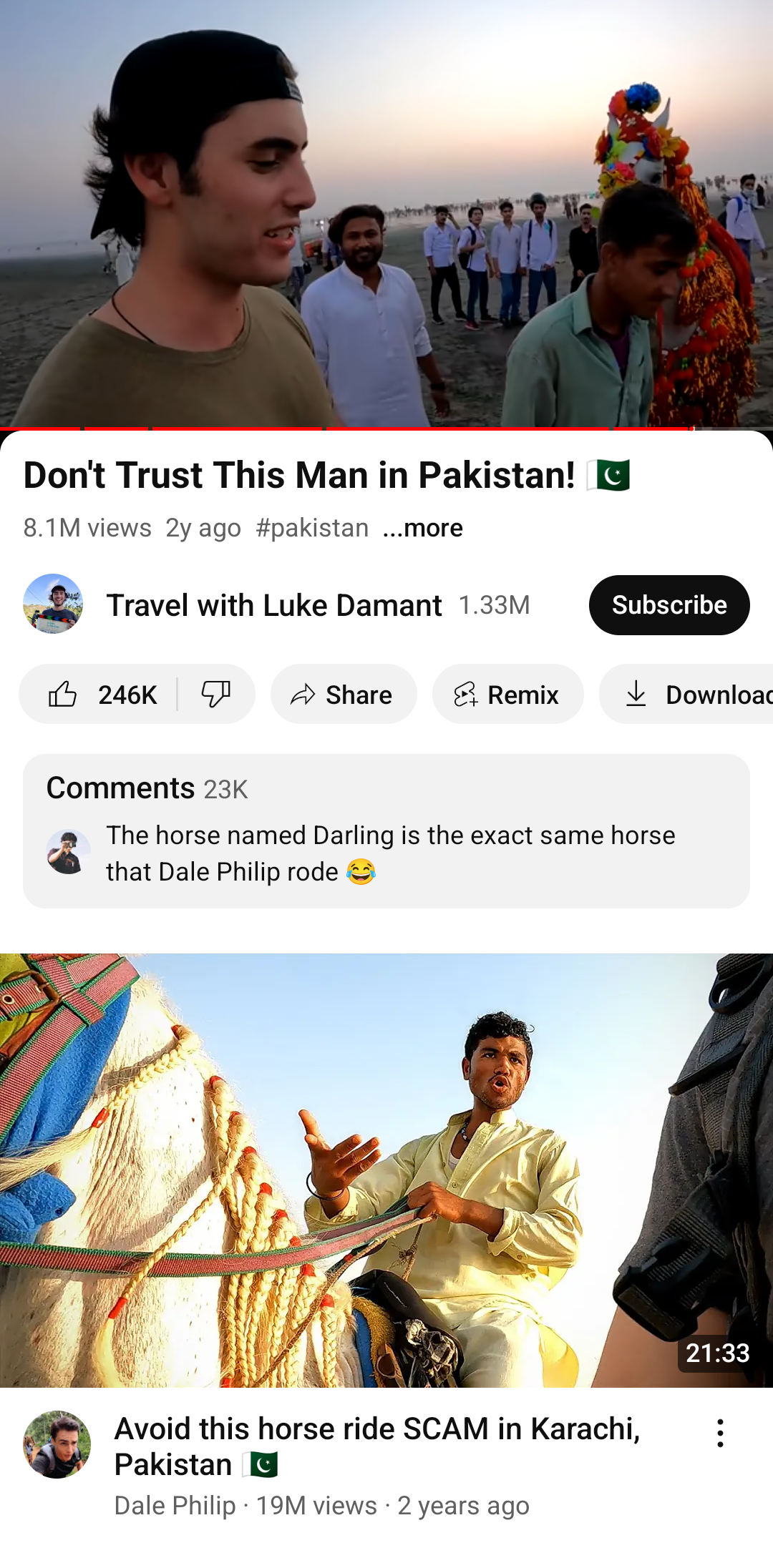Open the Comments section with 23K comments
The height and width of the screenshot is (1568, 773).
pos(386,830)
